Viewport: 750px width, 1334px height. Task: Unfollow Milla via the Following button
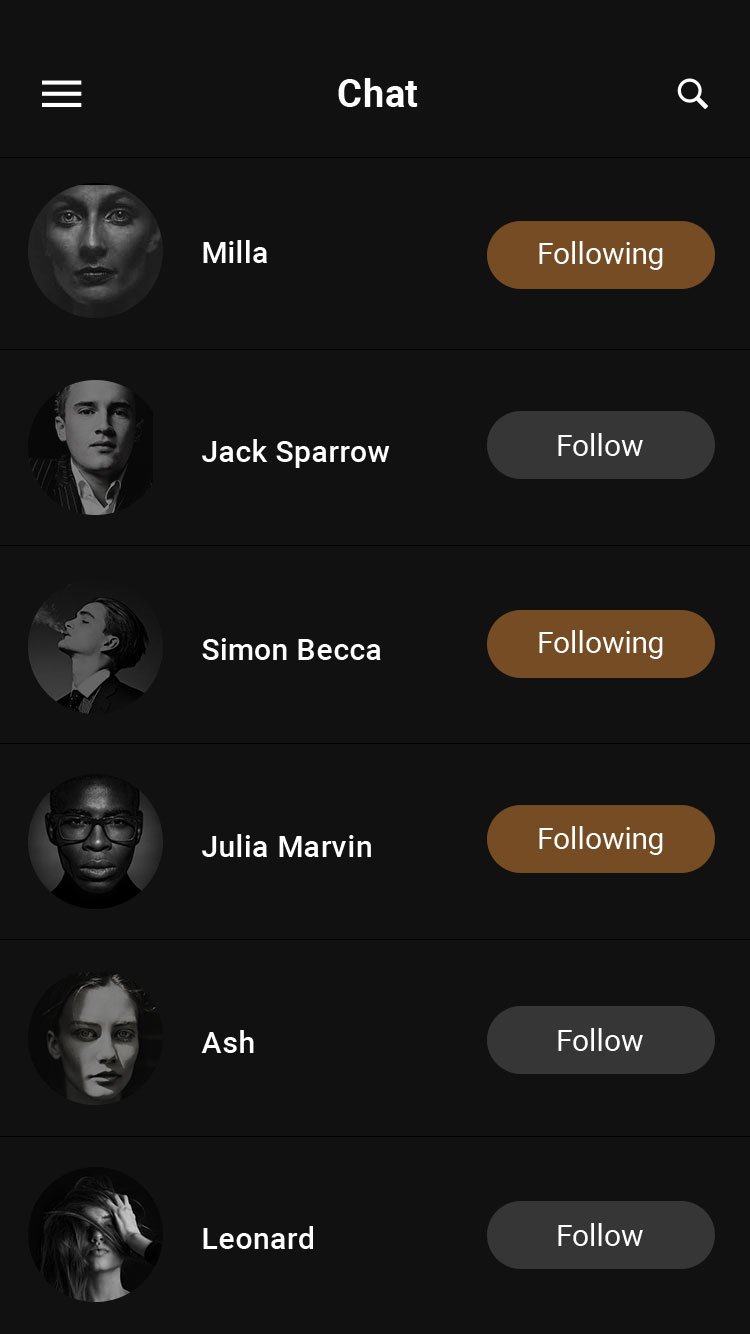tap(600, 254)
